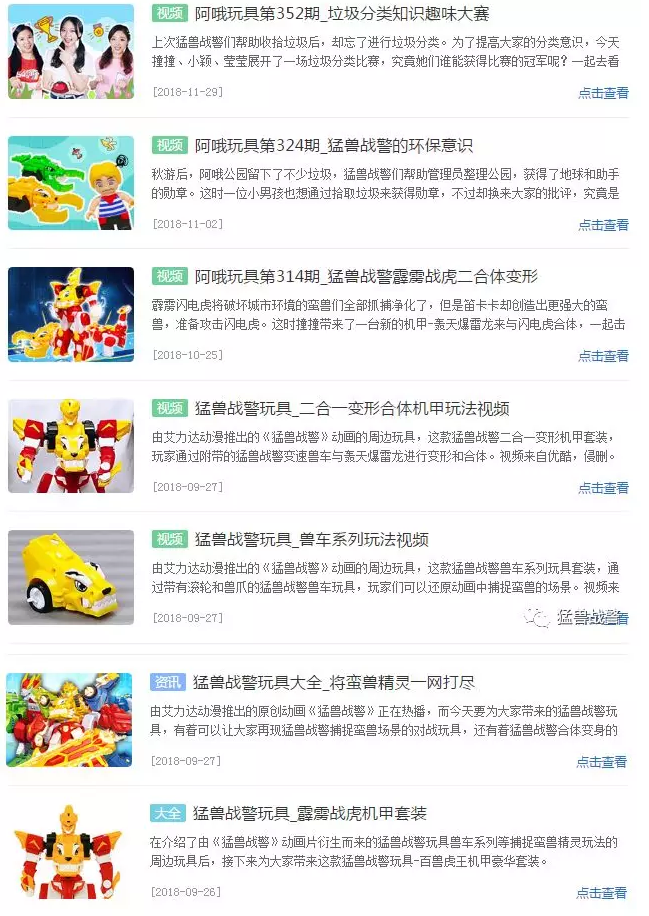Open thumbnail of 第324期 猛兽战警的环保意识
The width and height of the screenshot is (649, 916).
pos(70,183)
